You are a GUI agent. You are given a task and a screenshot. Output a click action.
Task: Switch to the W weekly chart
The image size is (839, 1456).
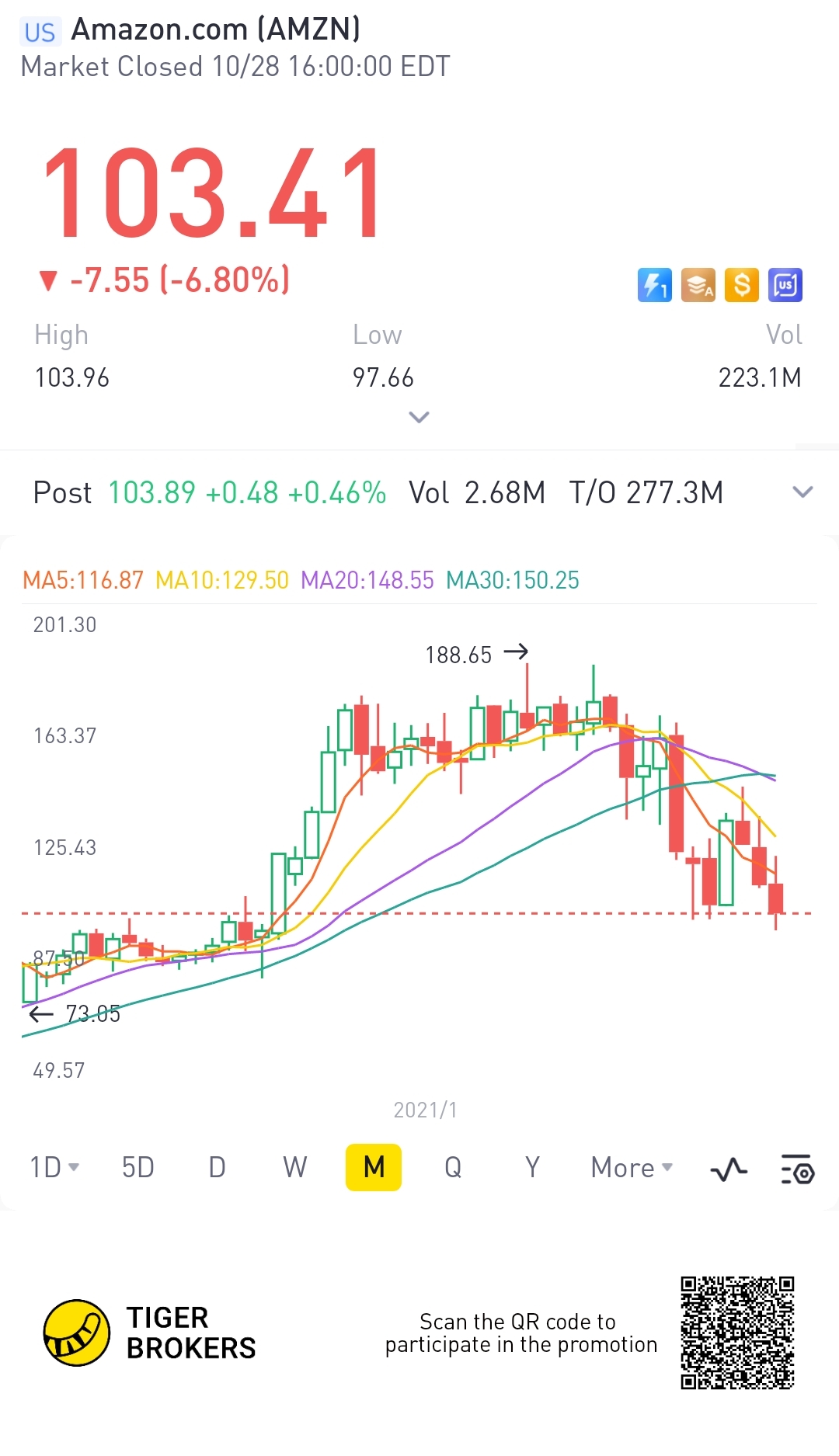pos(294,1167)
